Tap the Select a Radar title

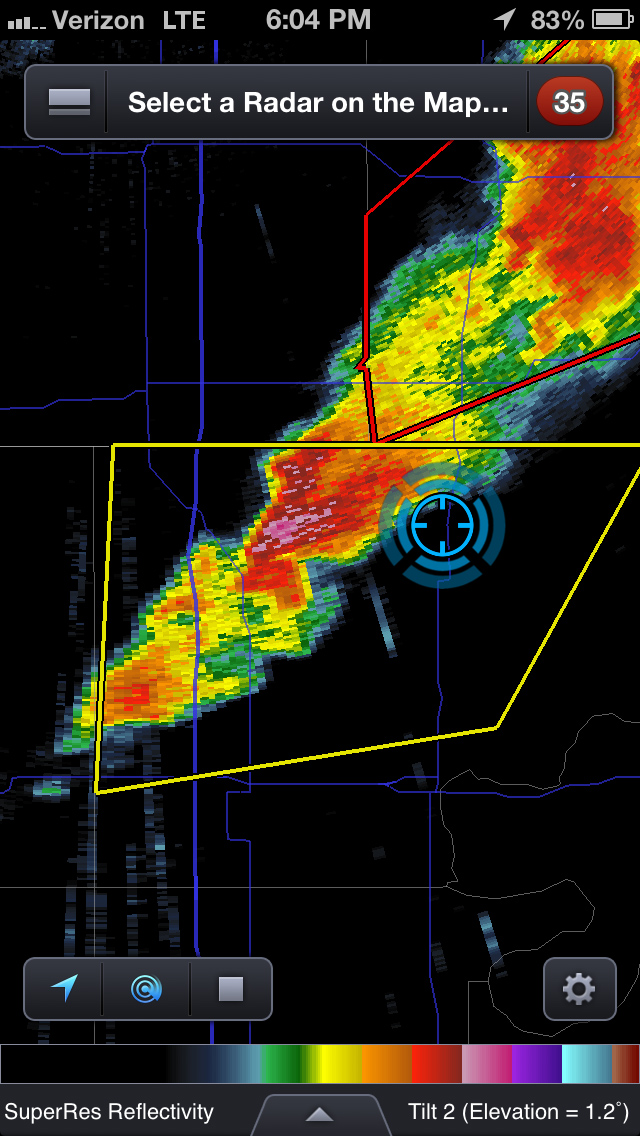click(x=318, y=102)
